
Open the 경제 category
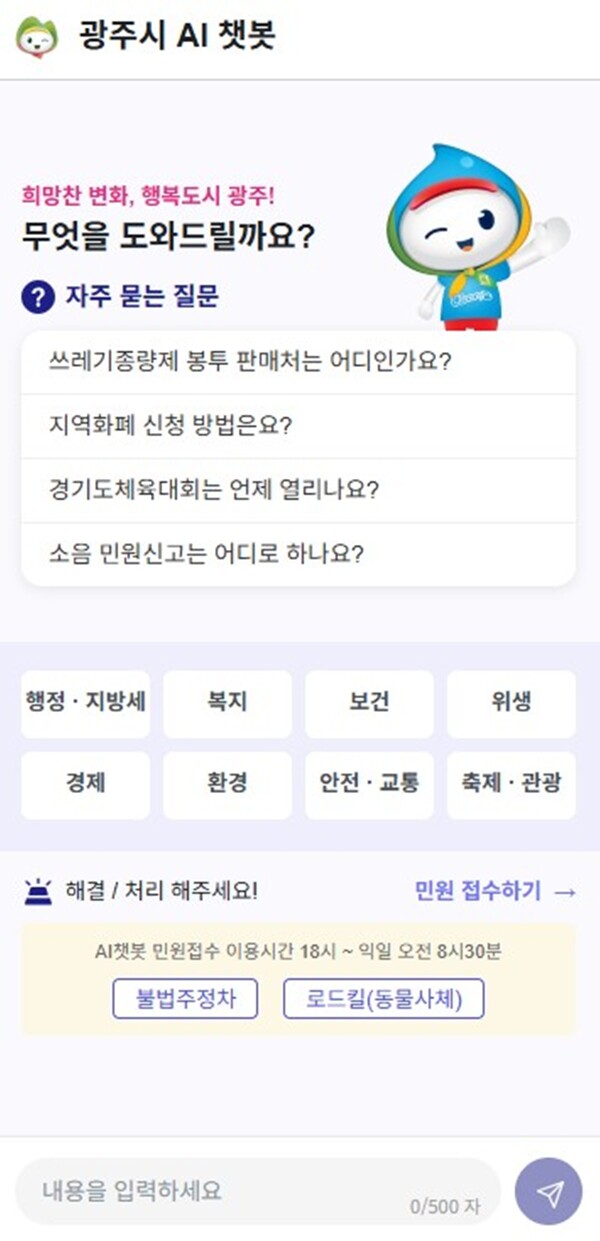[x=85, y=785]
